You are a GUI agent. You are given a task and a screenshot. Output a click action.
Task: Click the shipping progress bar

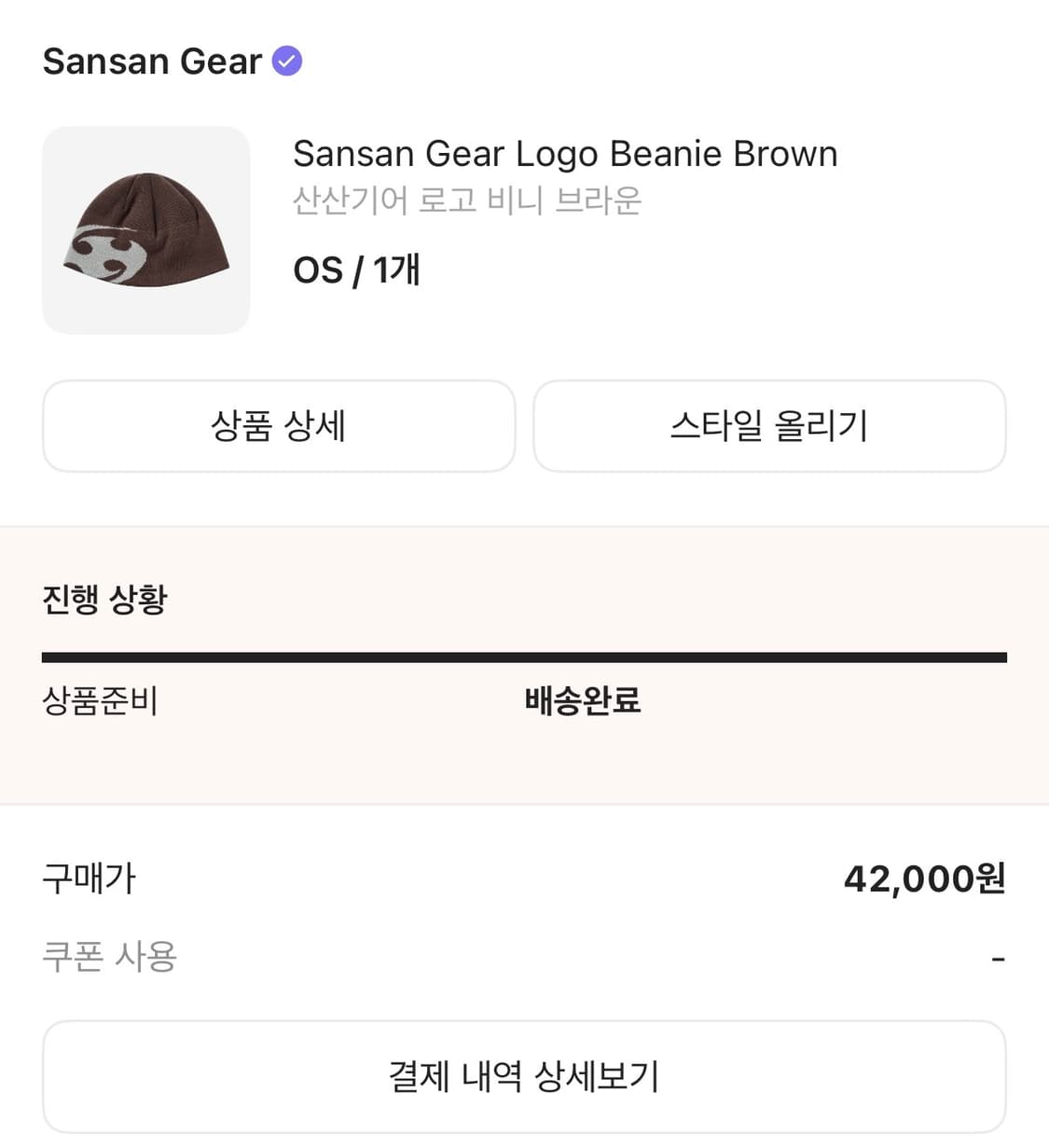tap(524, 656)
